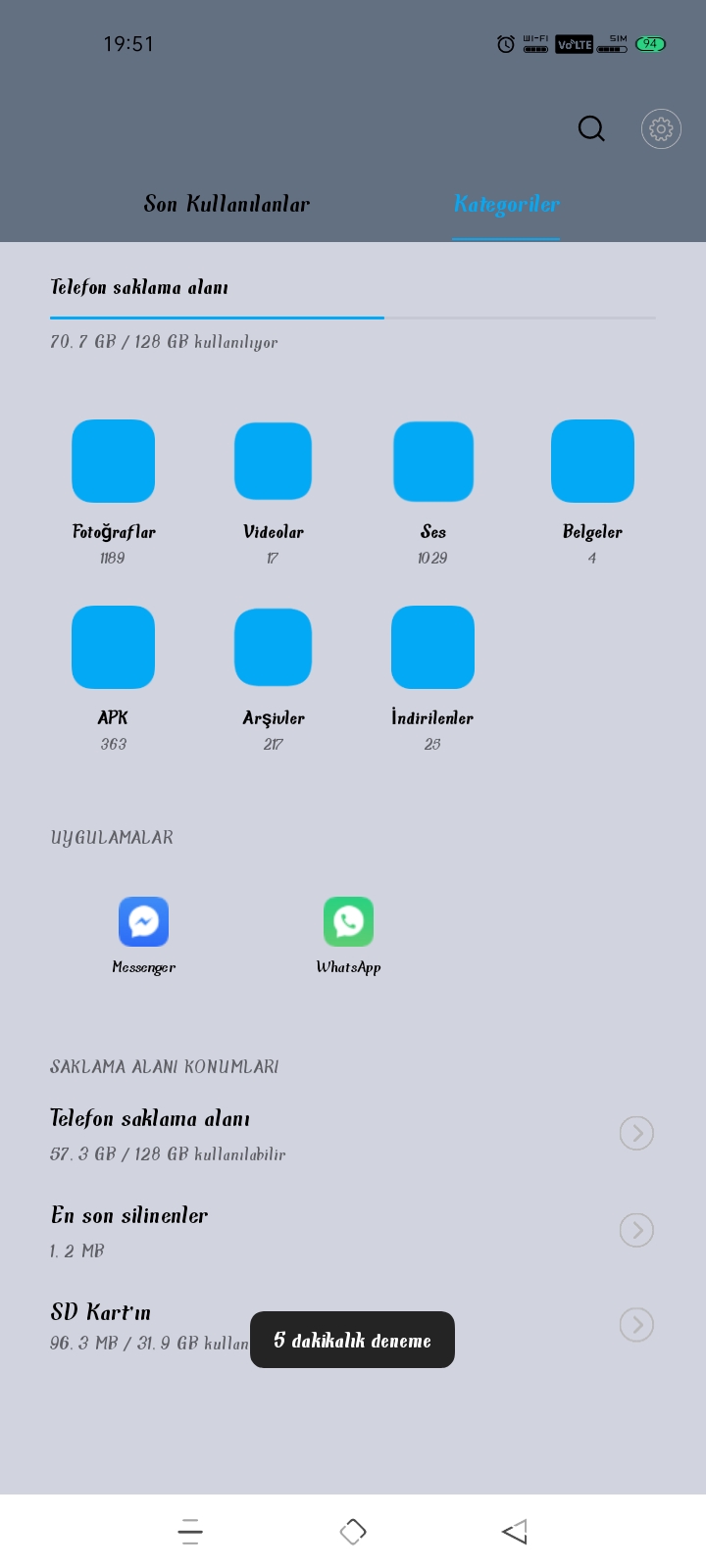Open the SD Kart'ın storage row
Screen dimensions: 706x1568
click(353, 1326)
